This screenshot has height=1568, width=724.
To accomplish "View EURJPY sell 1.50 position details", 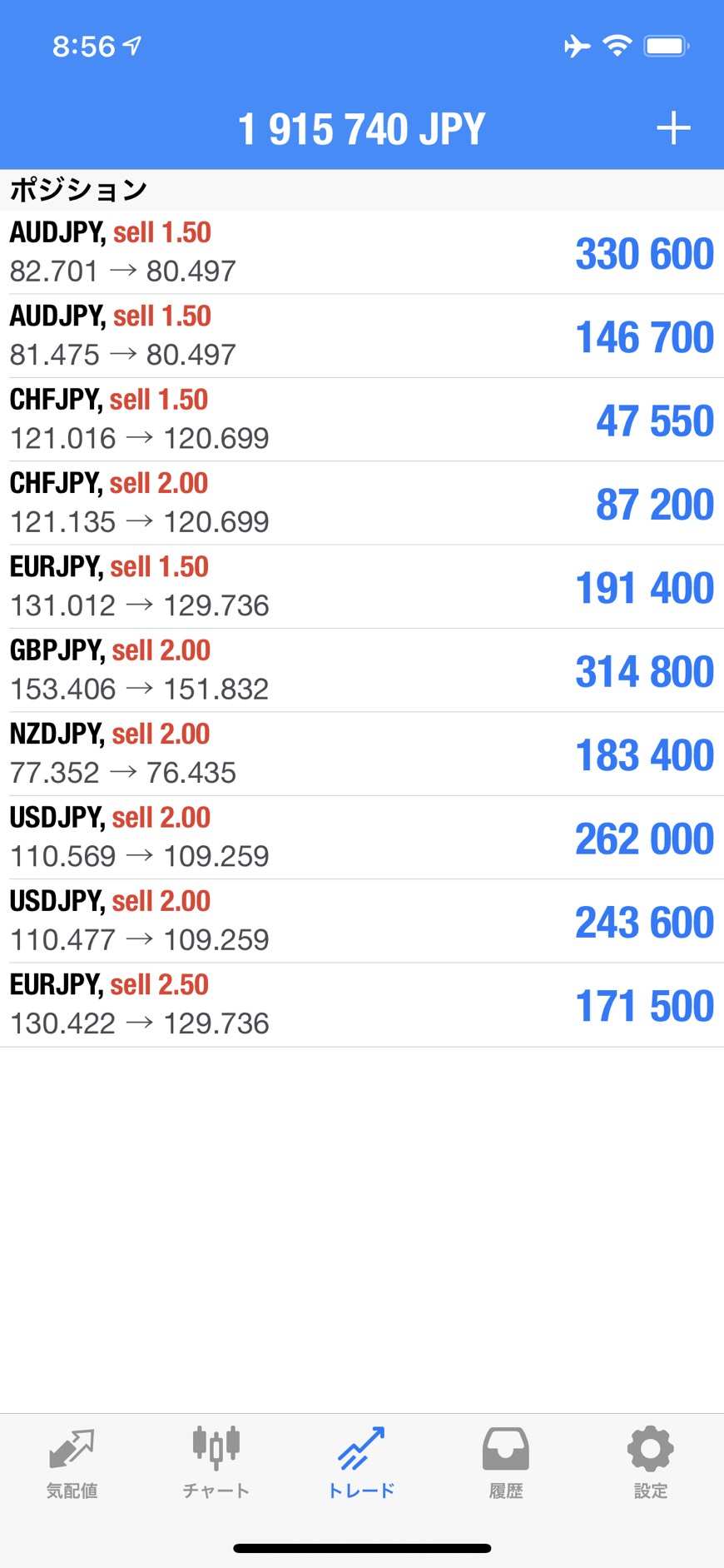I will click(361, 587).
